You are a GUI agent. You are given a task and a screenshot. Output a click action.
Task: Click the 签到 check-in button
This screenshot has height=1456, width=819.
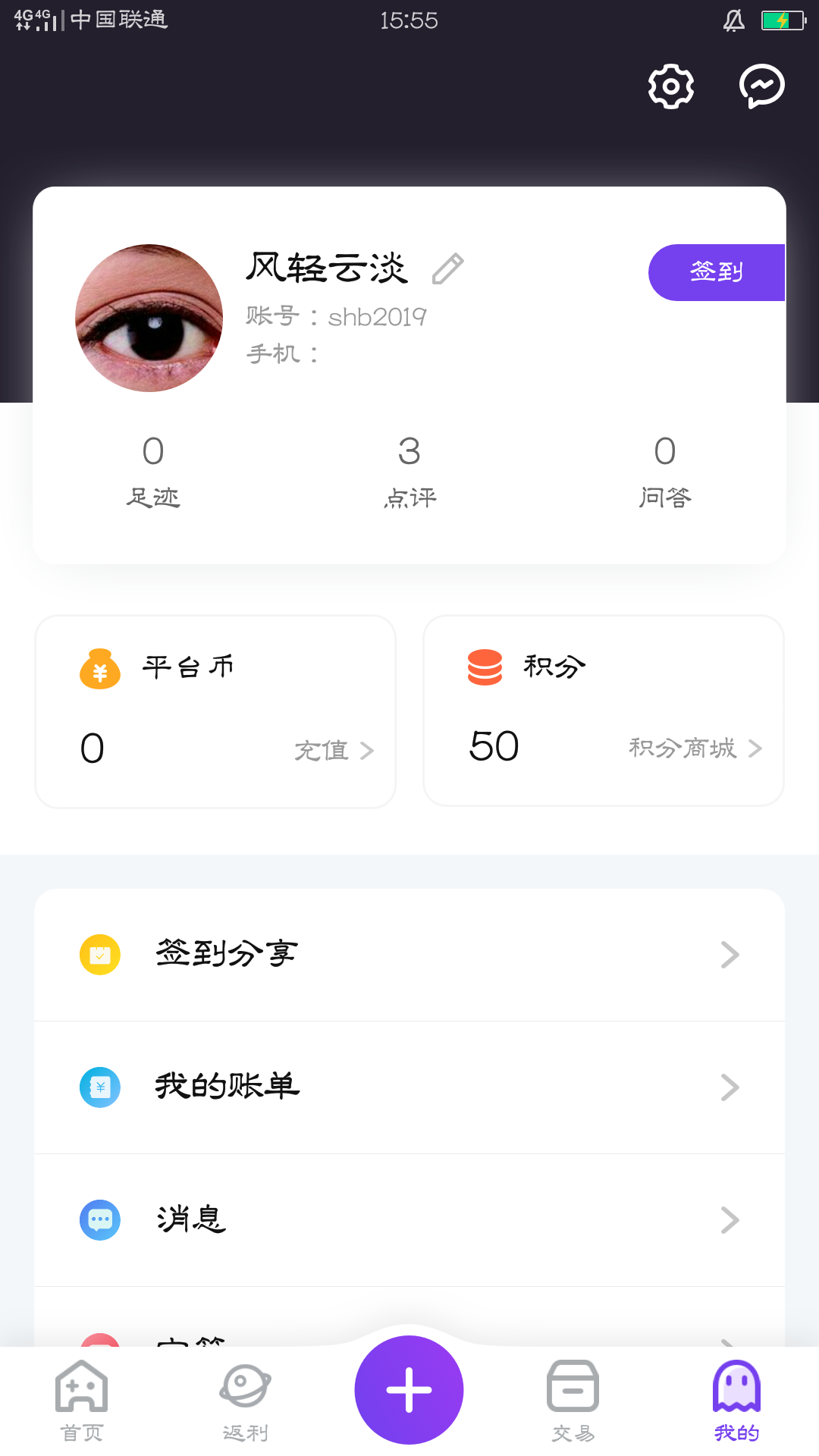coord(717,271)
